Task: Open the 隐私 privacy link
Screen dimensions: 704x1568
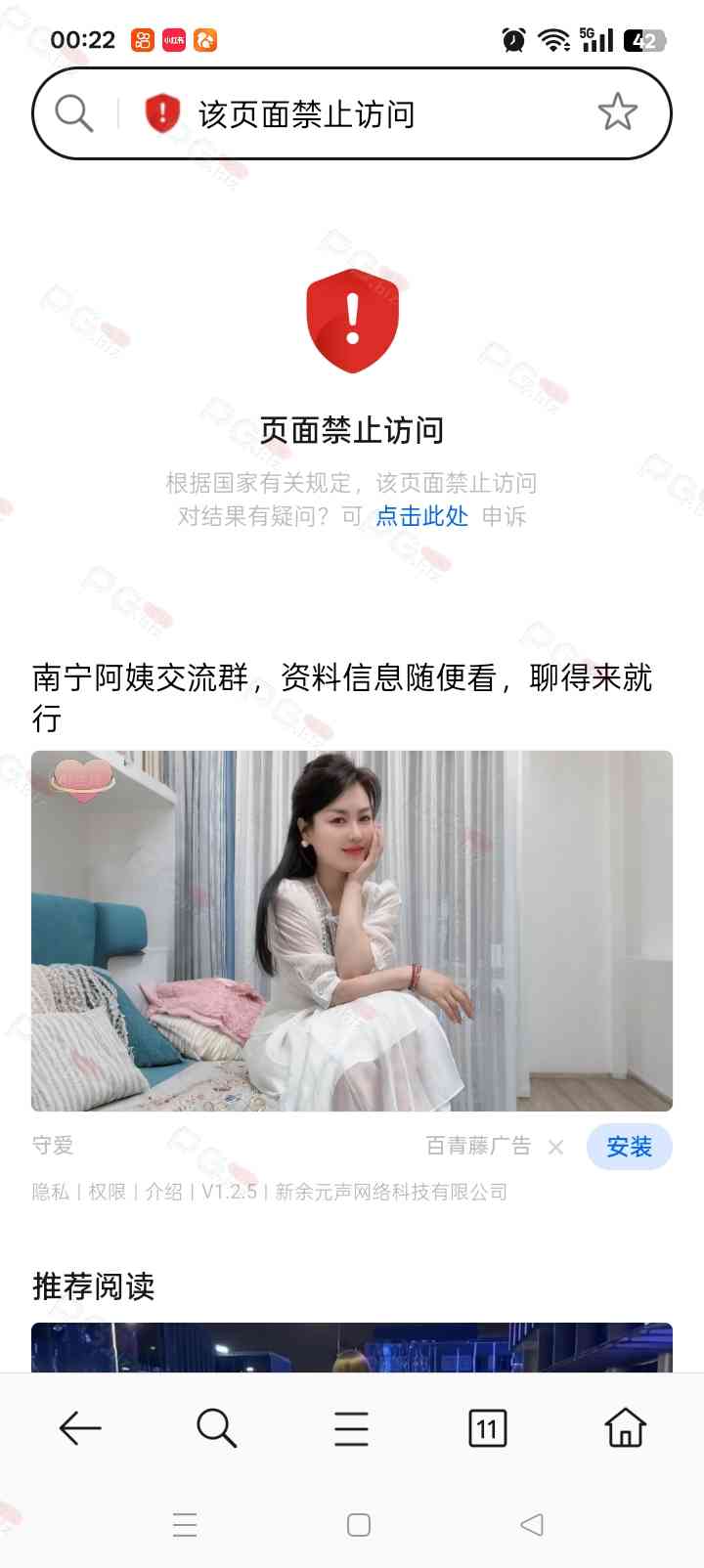Action: (51, 1192)
